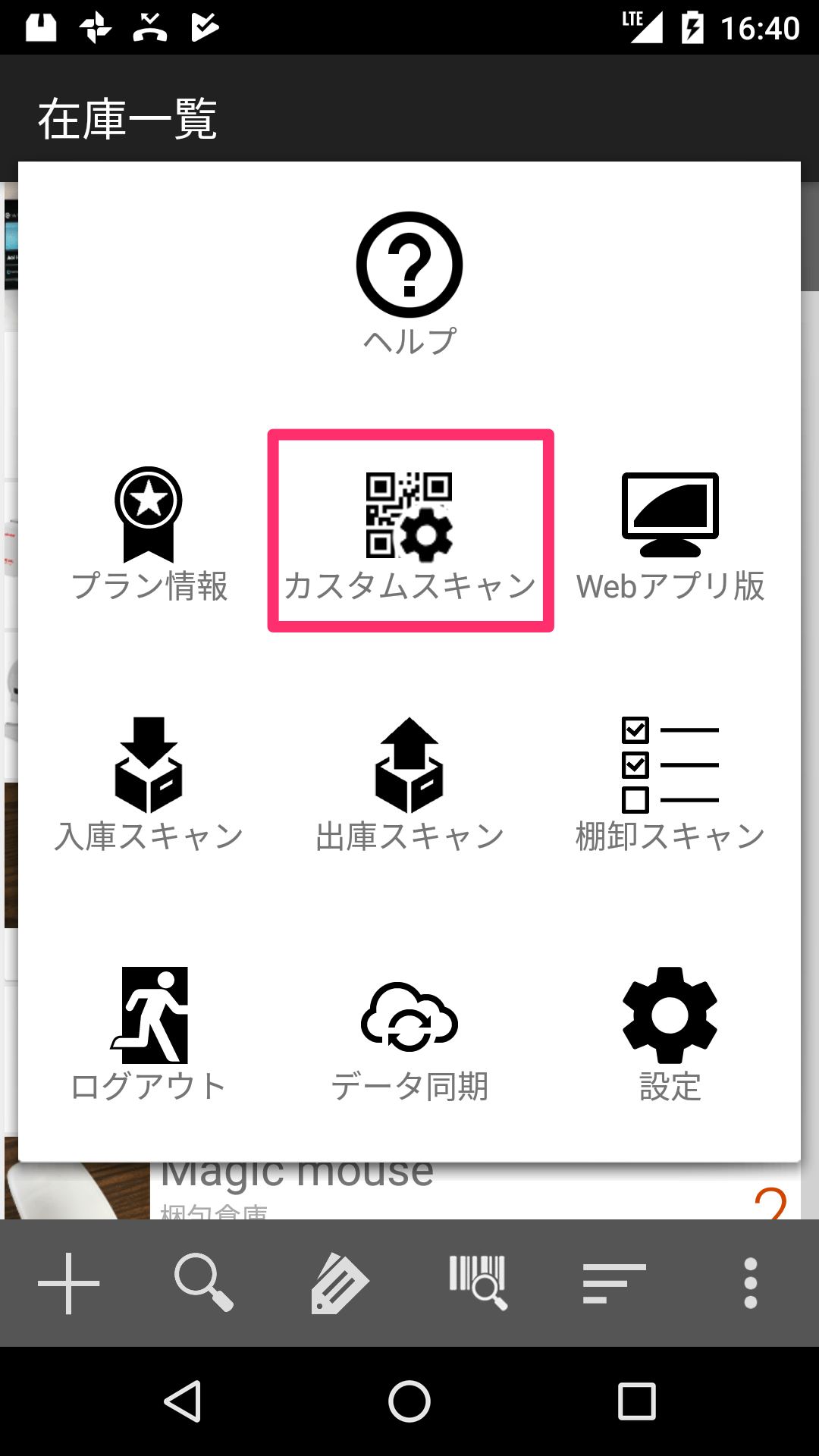Image resolution: width=819 pixels, height=1456 pixels.
Task: Add a new item with plus icon
Action: point(69,1283)
